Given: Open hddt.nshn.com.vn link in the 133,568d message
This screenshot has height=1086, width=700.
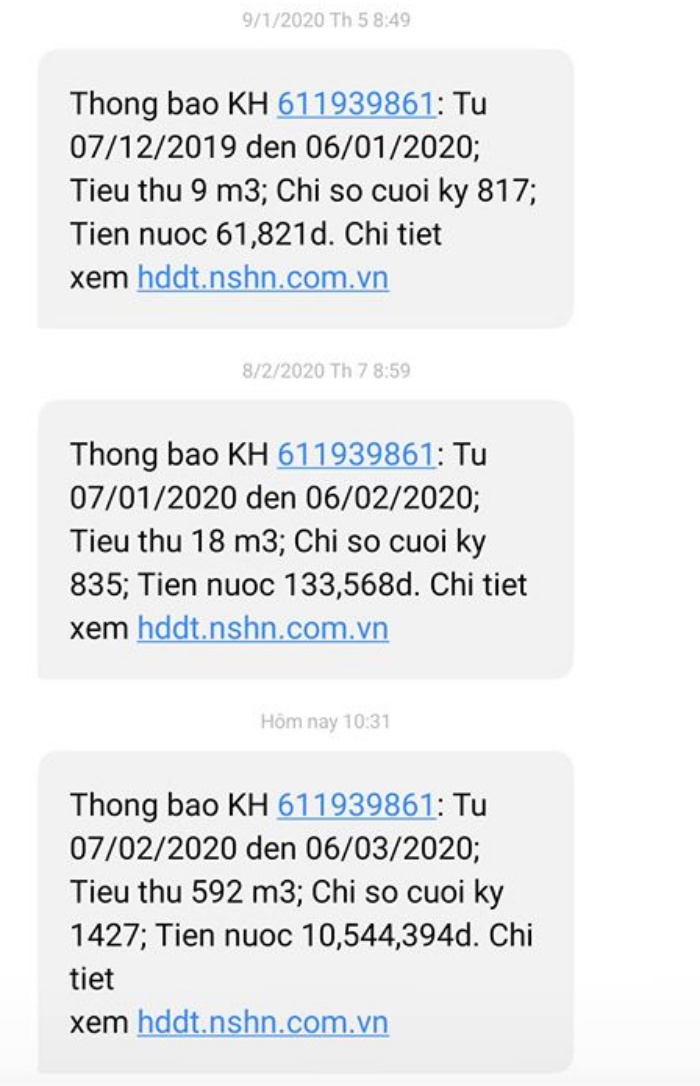Looking at the screenshot, I should tap(262, 628).
